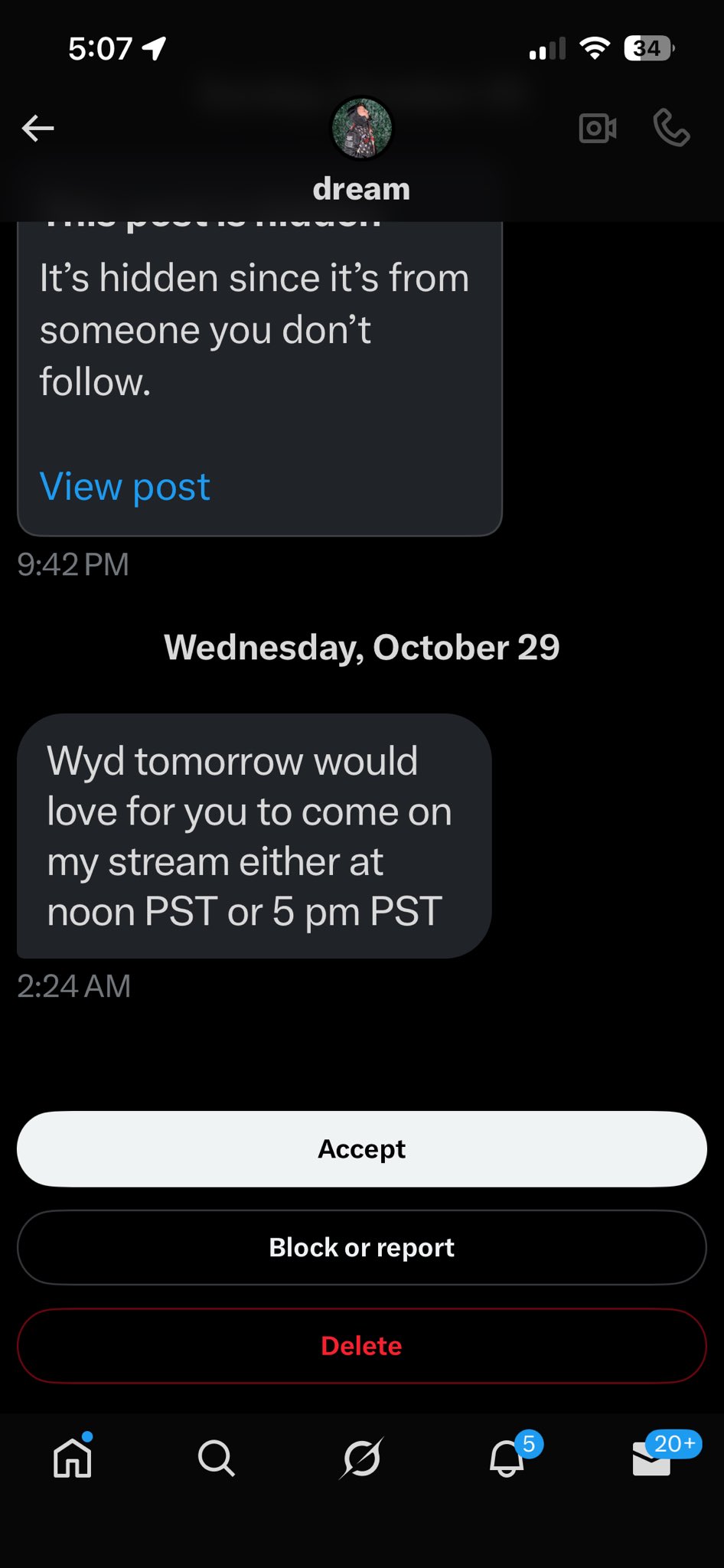Go back using the arrow icon
Viewport: 724px width, 1568px height.
(38, 128)
